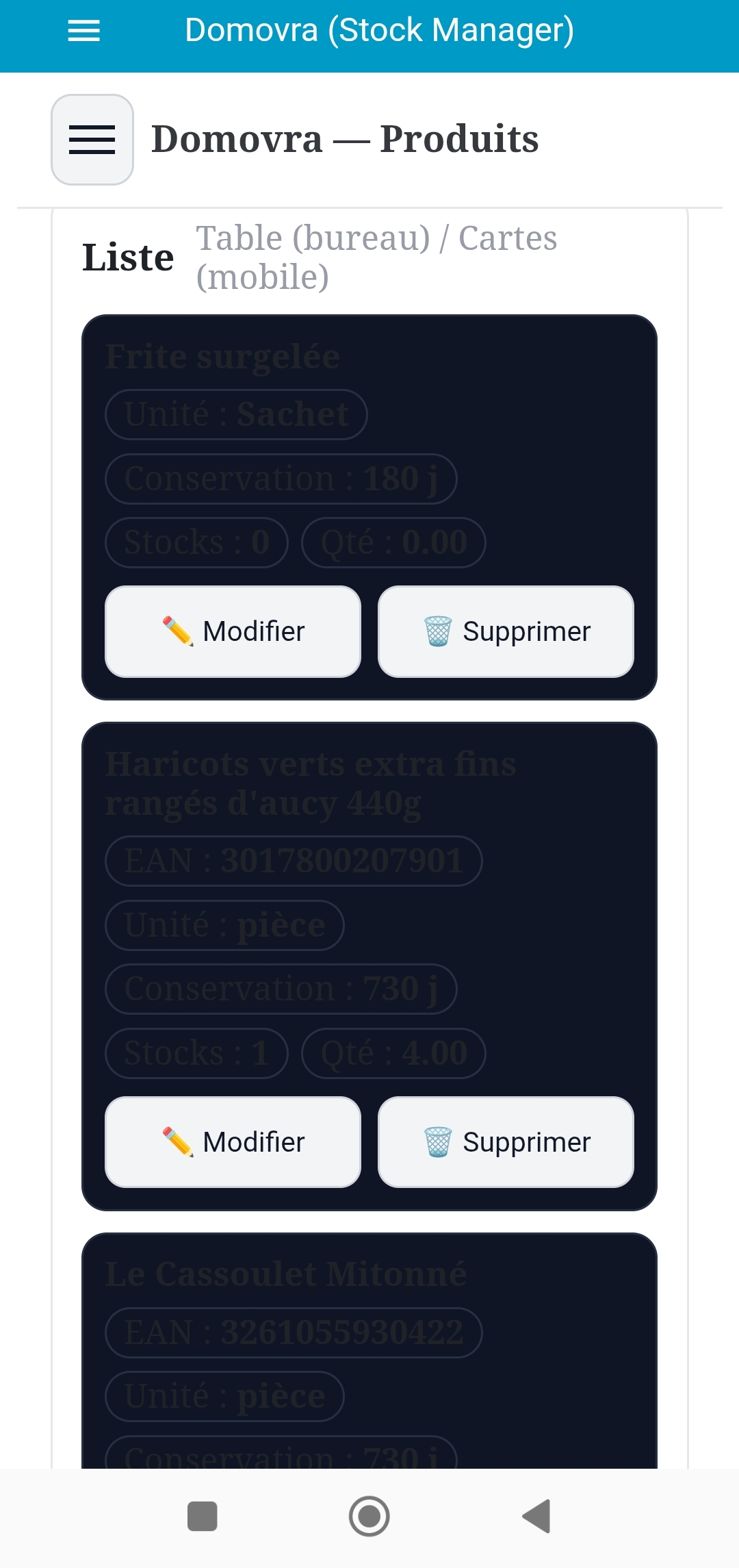Viewport: 739px width, 1568px height.
Task: Go back with the system back button
Action: (x=536, y=1516)
